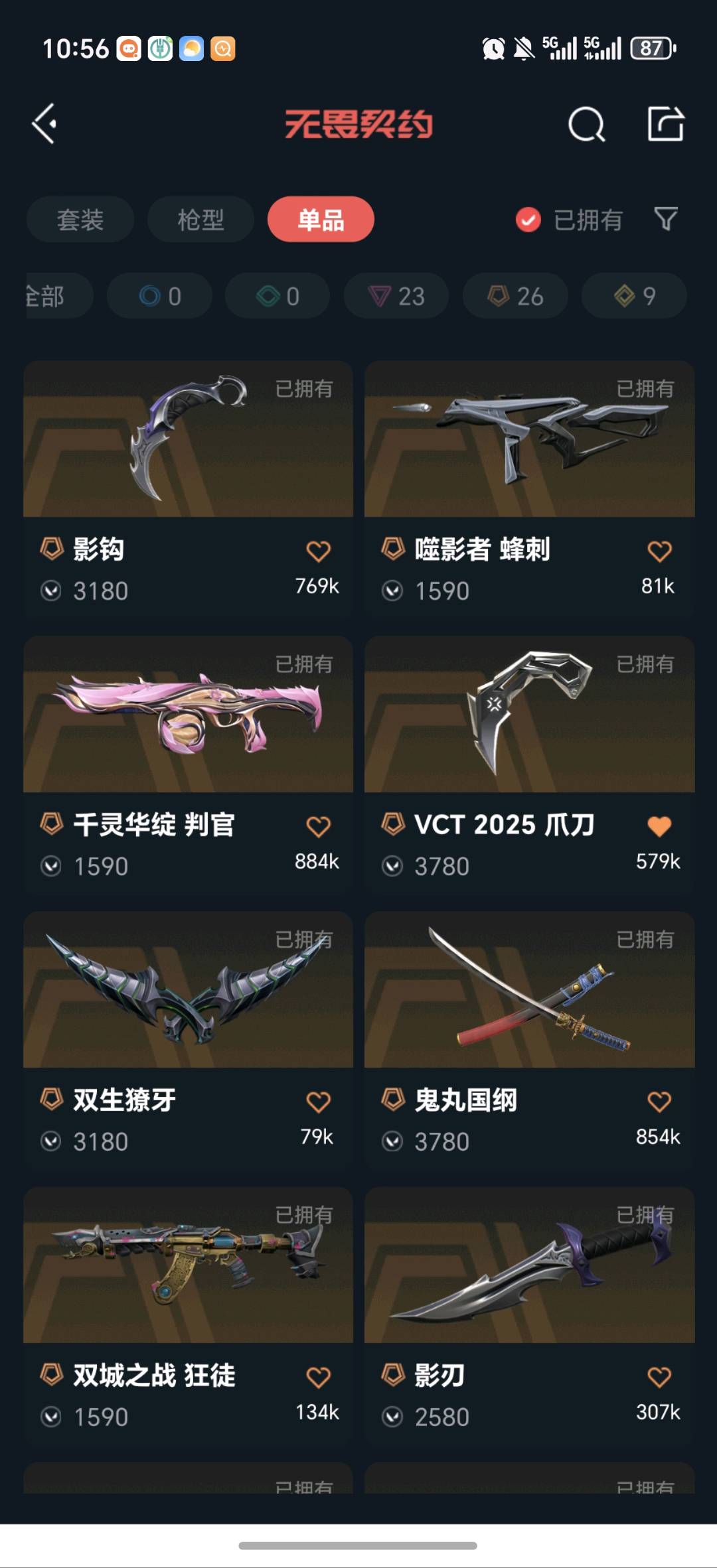
Task: Select the 单品 tab
Action: [321, 220]
